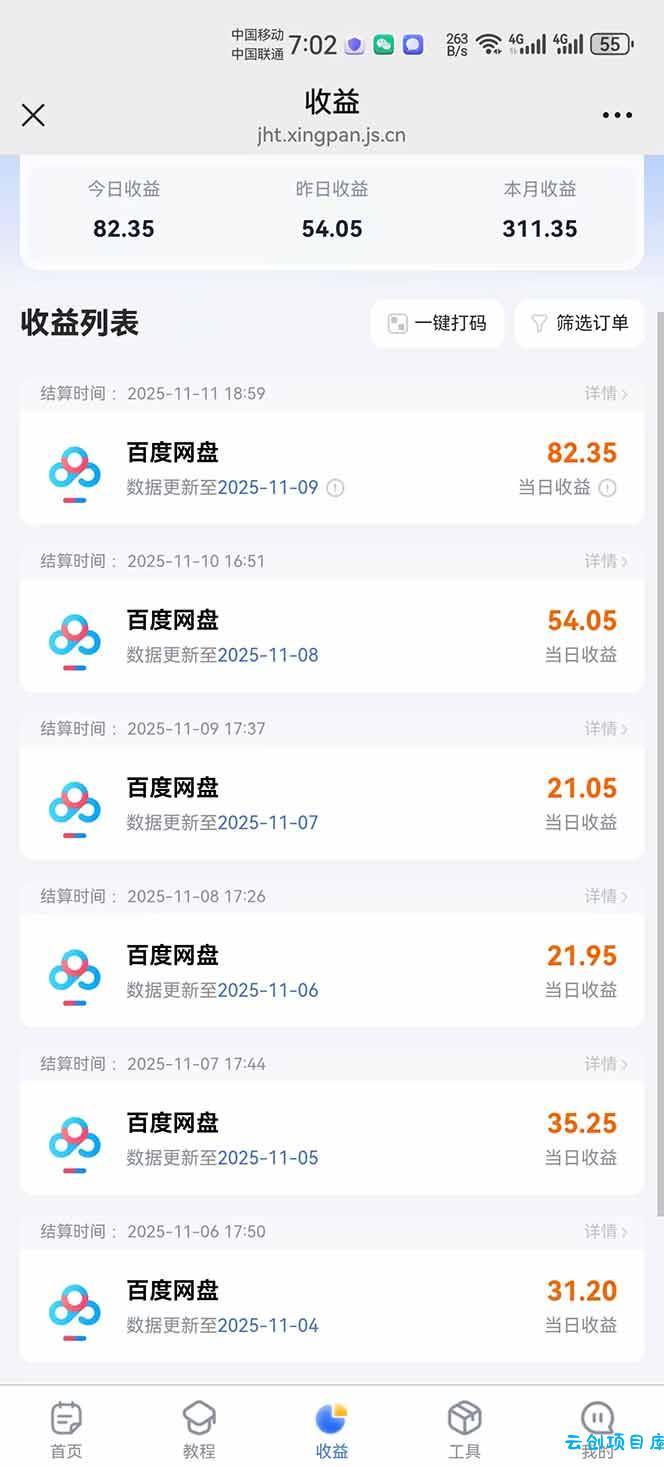Open the 百度网盘 card with 21.05 income
The width and height of the screenshot is (664, 1467).
click(332, 804)
